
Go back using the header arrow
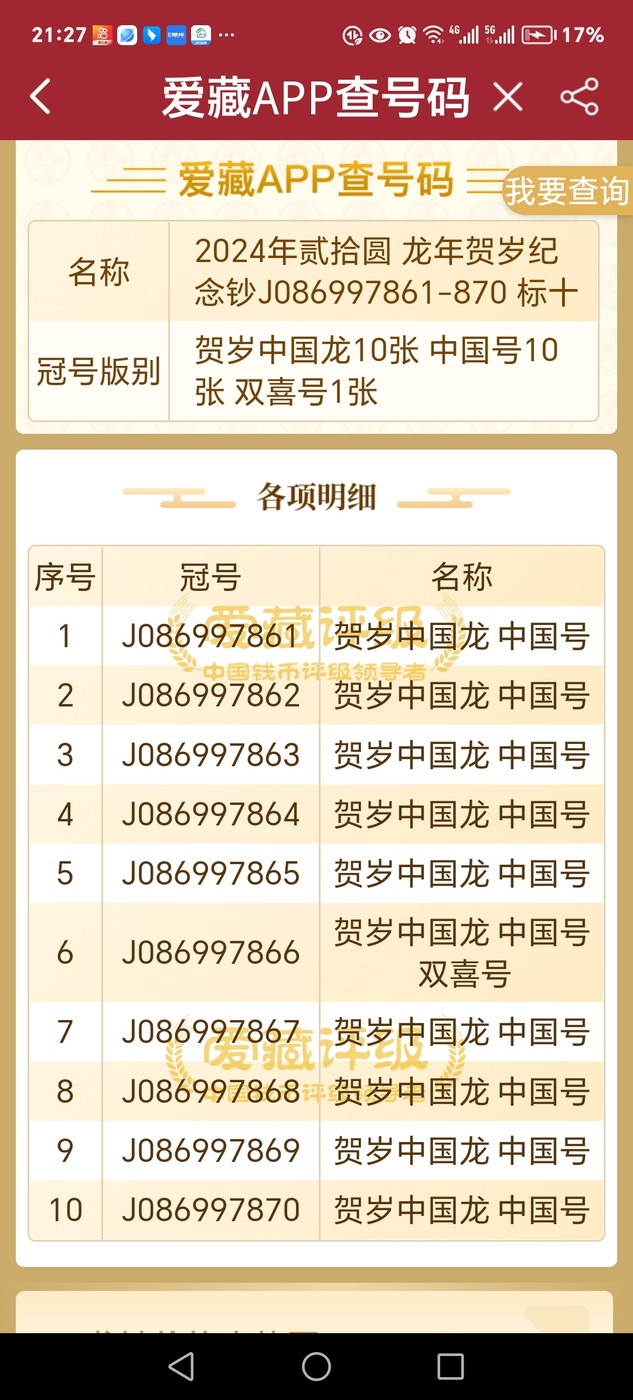coord(40,97)
